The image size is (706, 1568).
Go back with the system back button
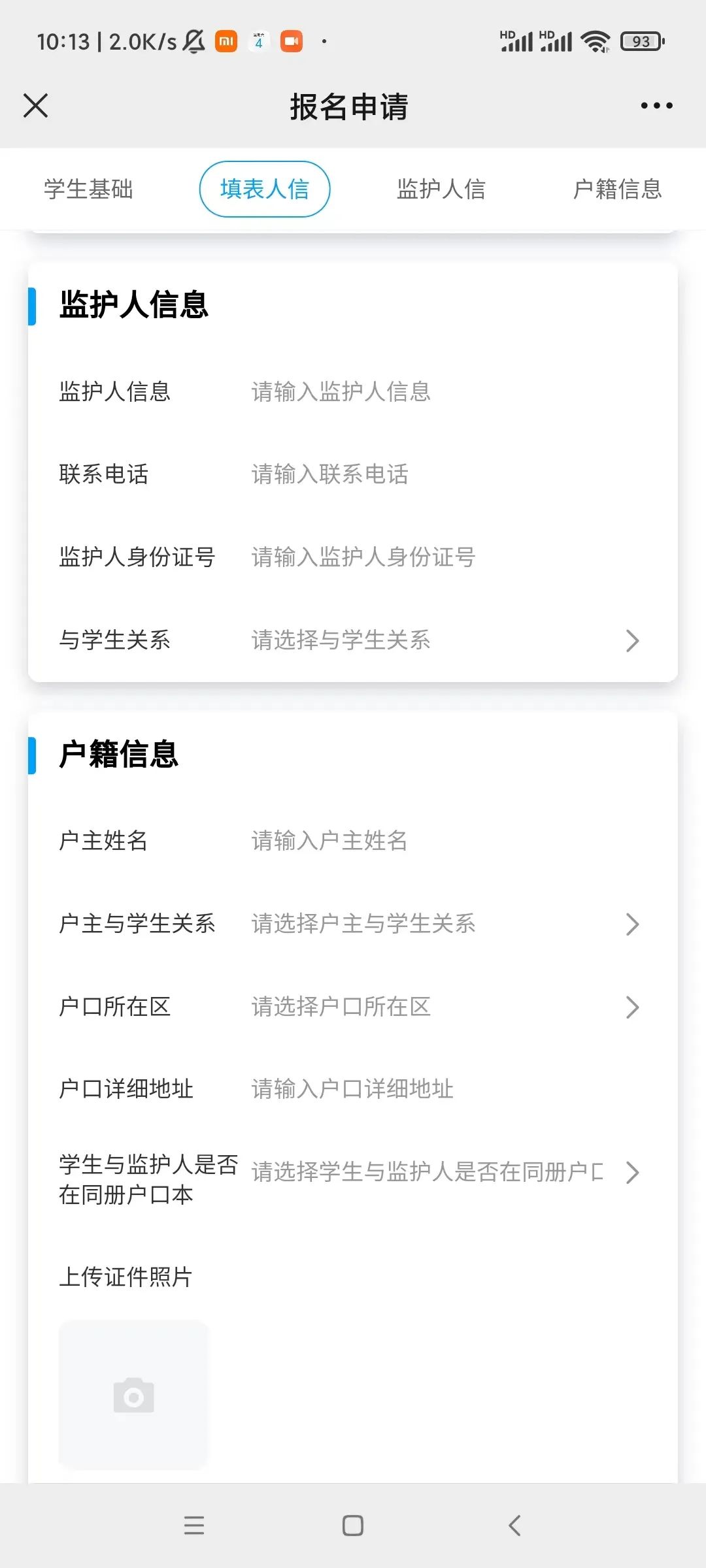[x=514, y=1526]
